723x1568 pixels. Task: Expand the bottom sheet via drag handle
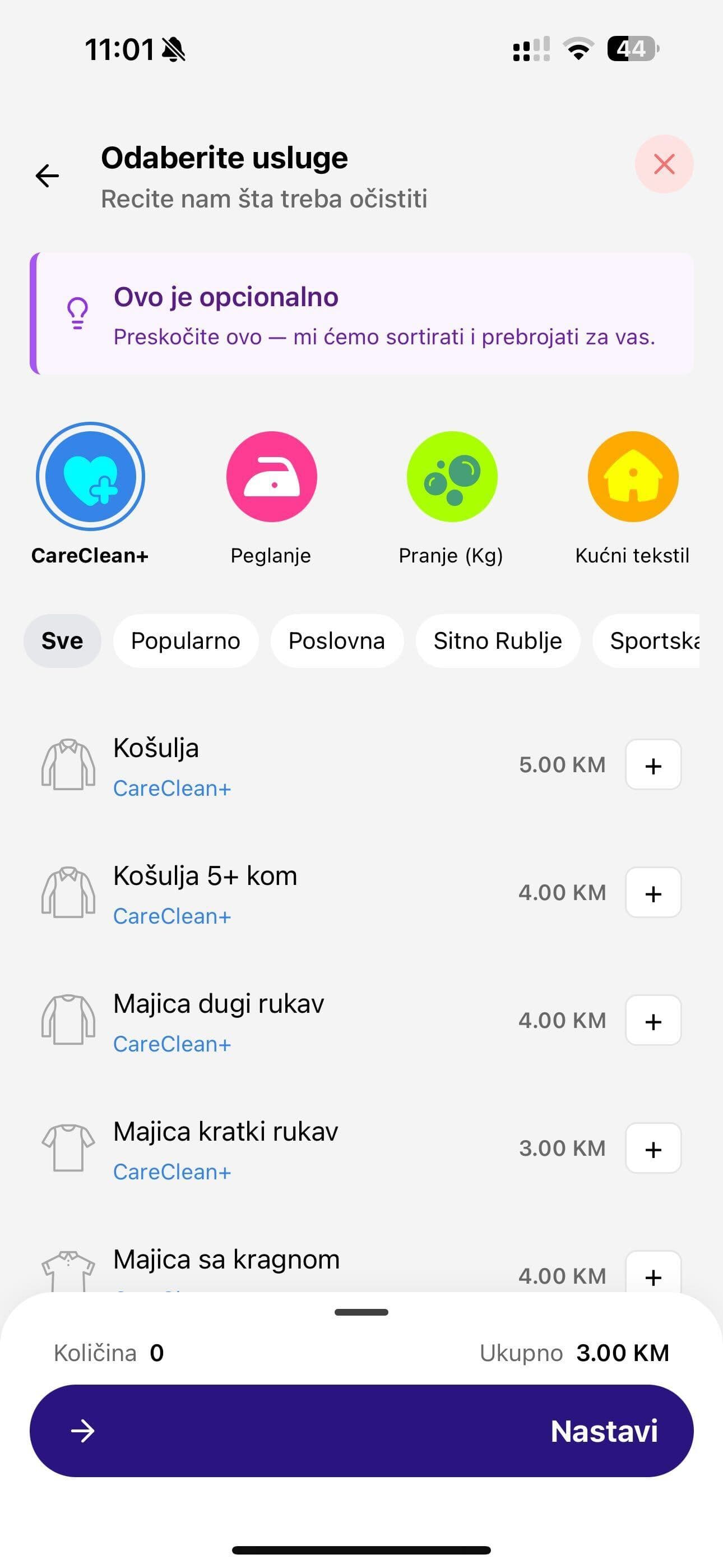point(361,1312)
